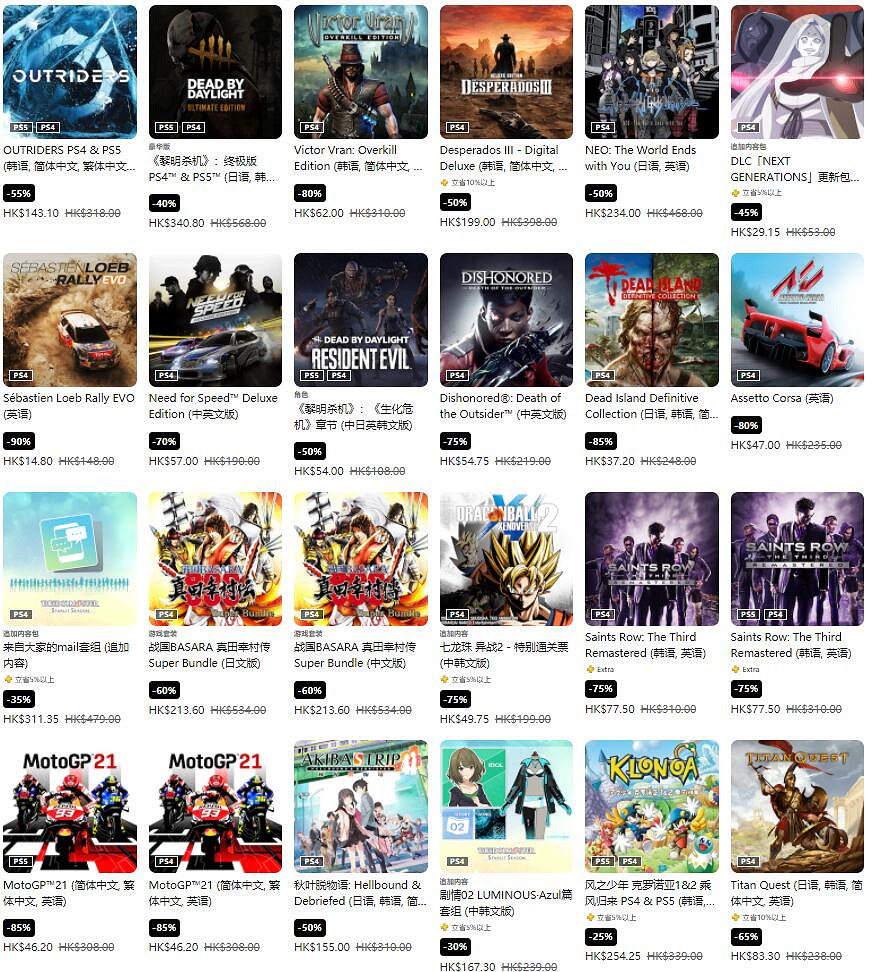Open Dead Island Definitive Collection

click(652, 319)
